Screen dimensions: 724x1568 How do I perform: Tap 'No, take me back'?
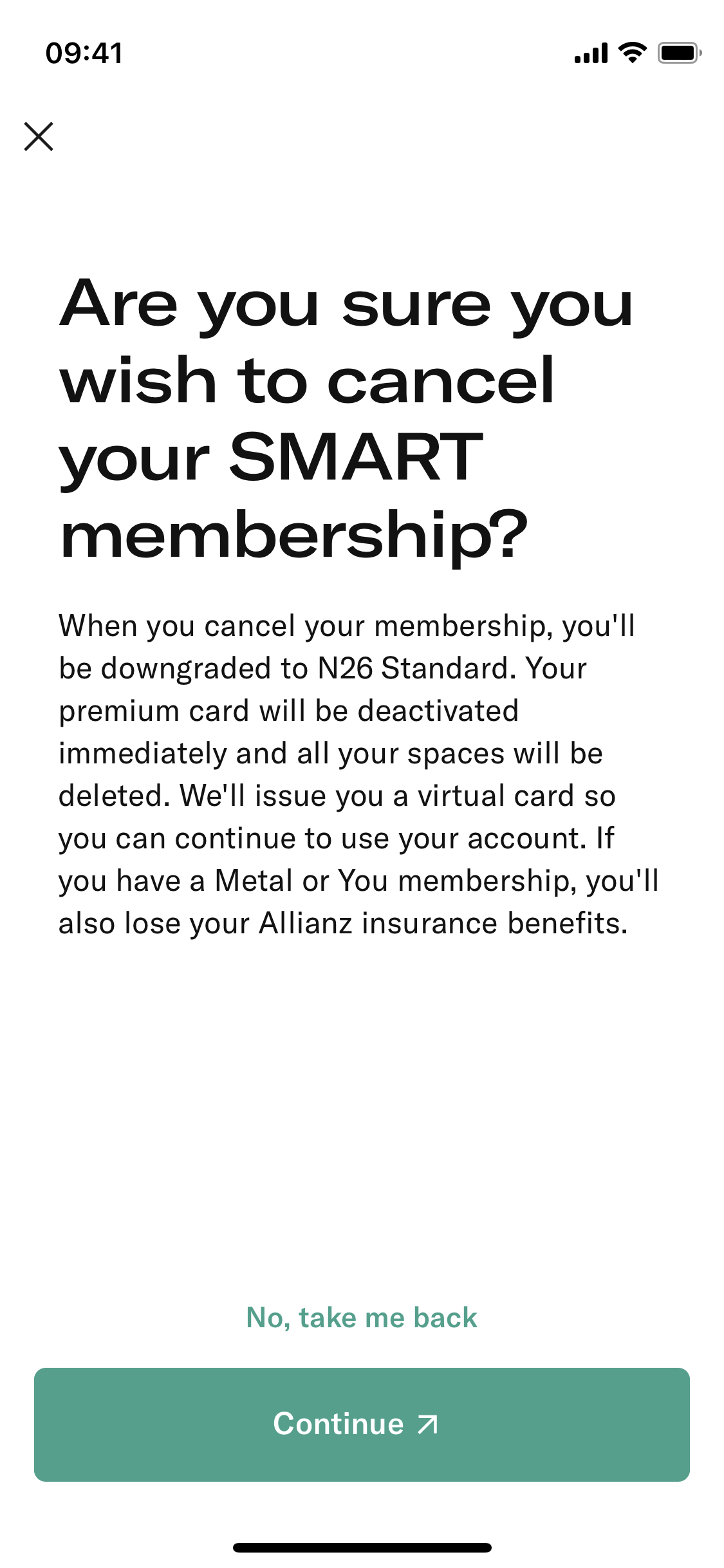point(362,1318)
